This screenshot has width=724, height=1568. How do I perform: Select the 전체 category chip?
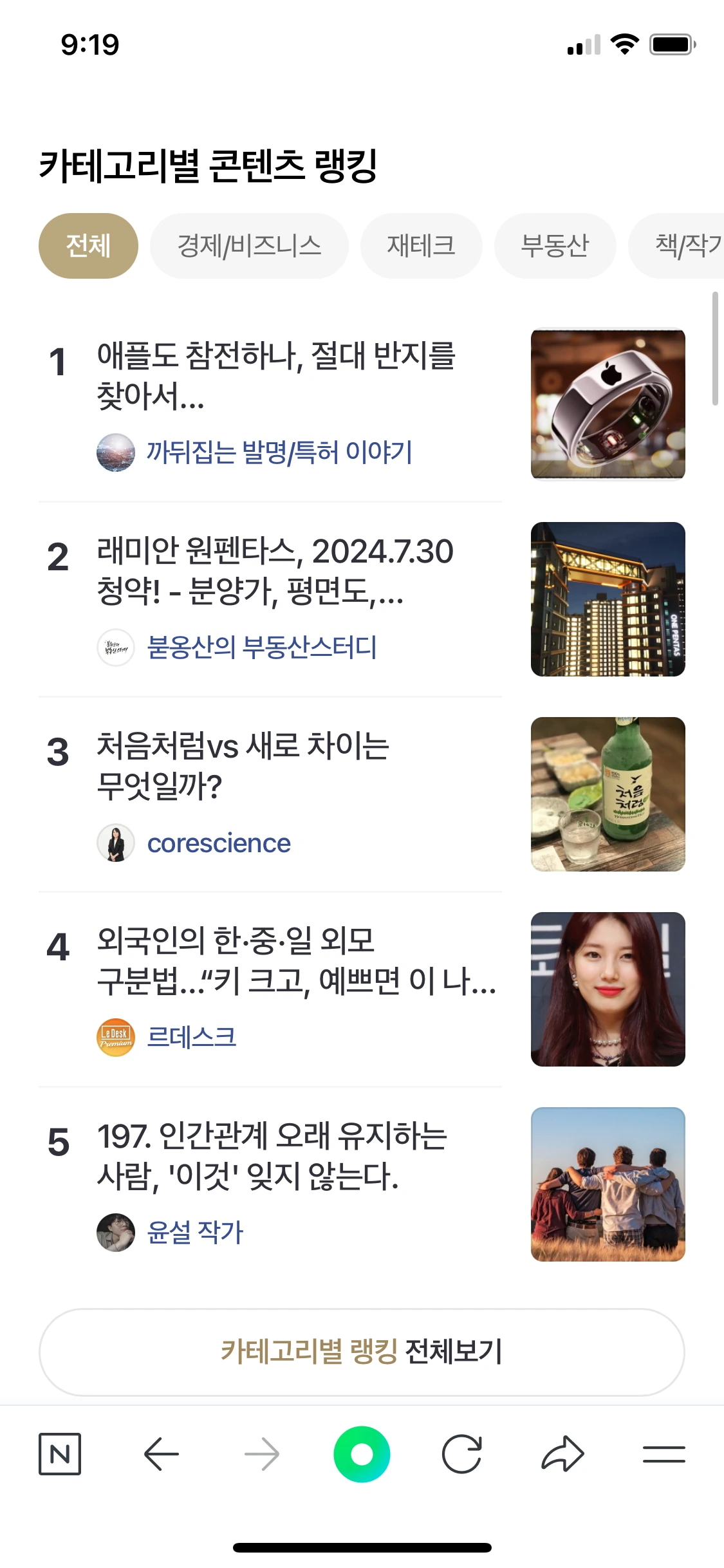click(x=88, y=246)
